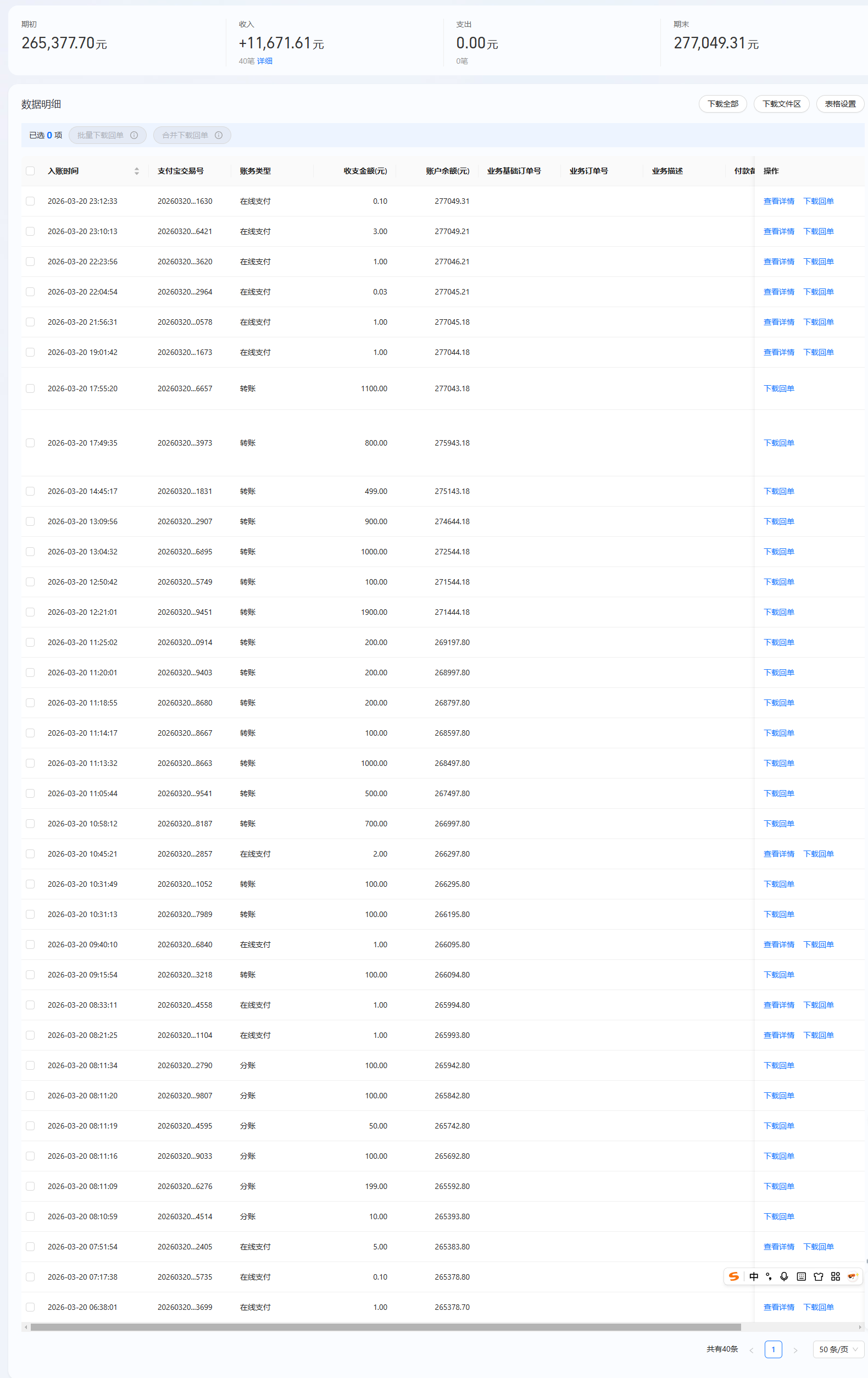The height and width of the screenshot is (1378, 868).
Task: Expand the 50 条/页 page size dropdown
Action: tap(838, 1349)
